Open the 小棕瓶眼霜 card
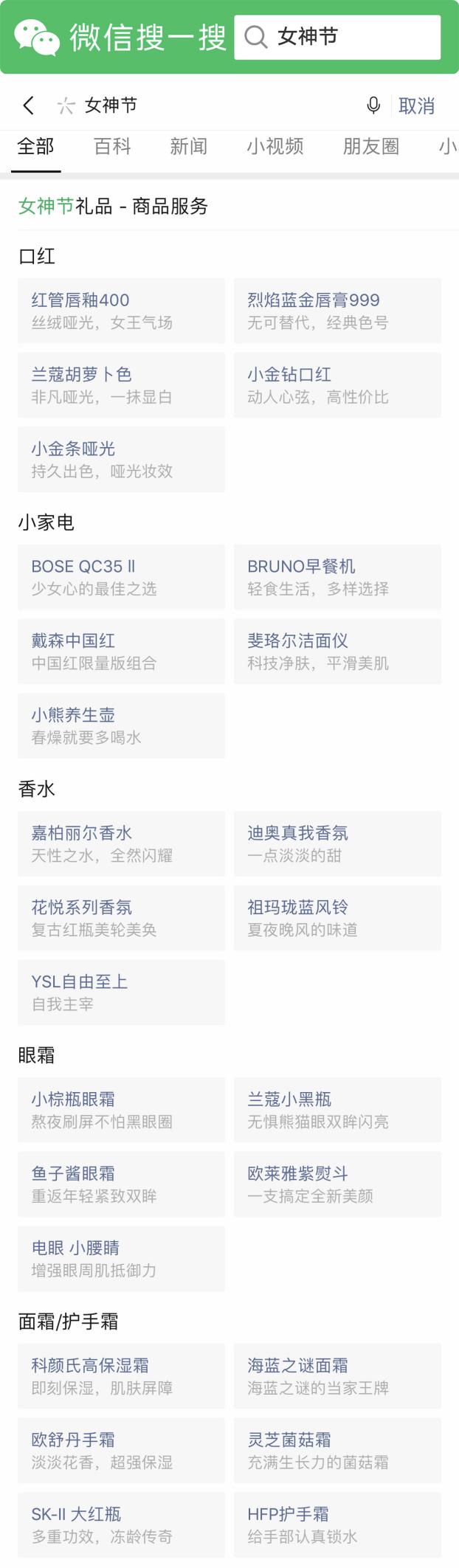Screen dimensions: 459x1568 click(x=121, y=1110)
